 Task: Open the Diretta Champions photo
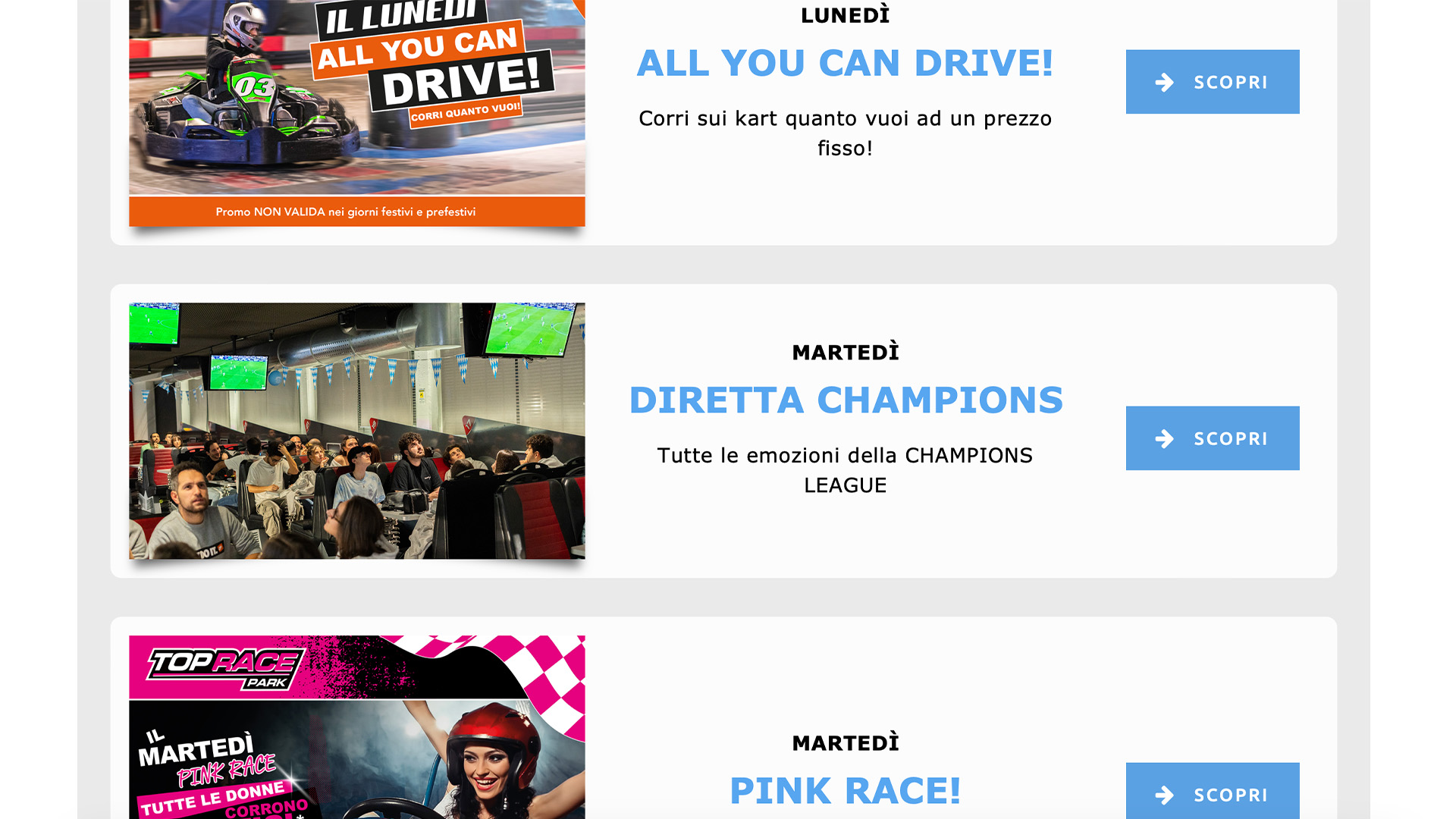[x=356, y=431]
